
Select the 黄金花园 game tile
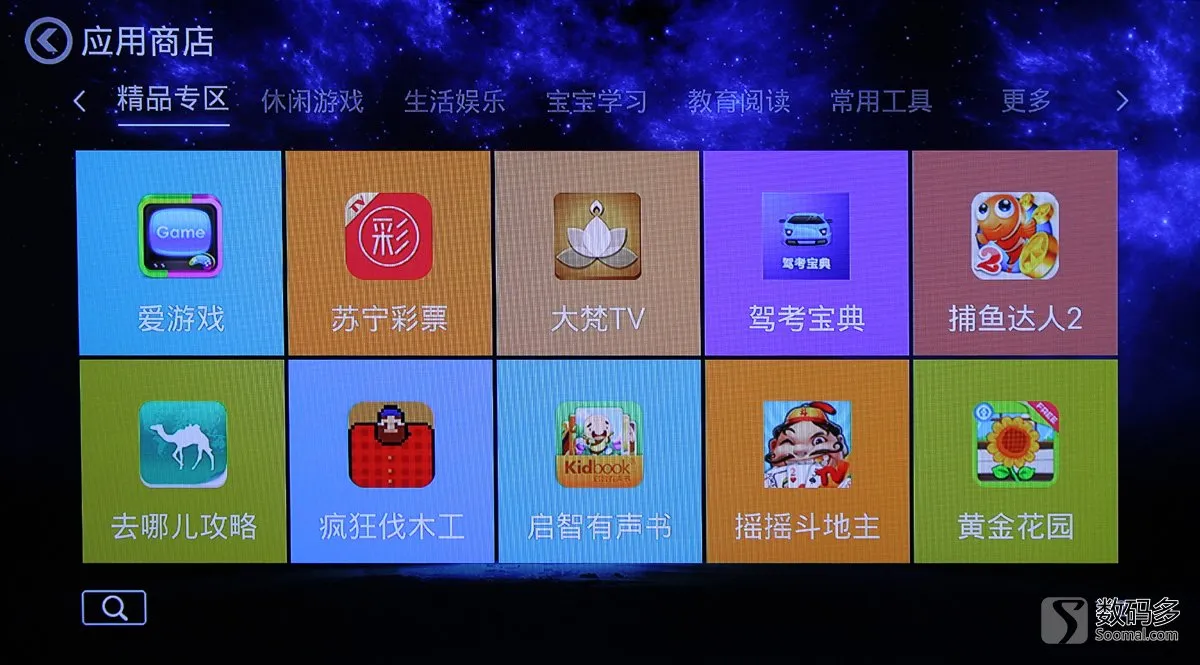coord(1015,461)
